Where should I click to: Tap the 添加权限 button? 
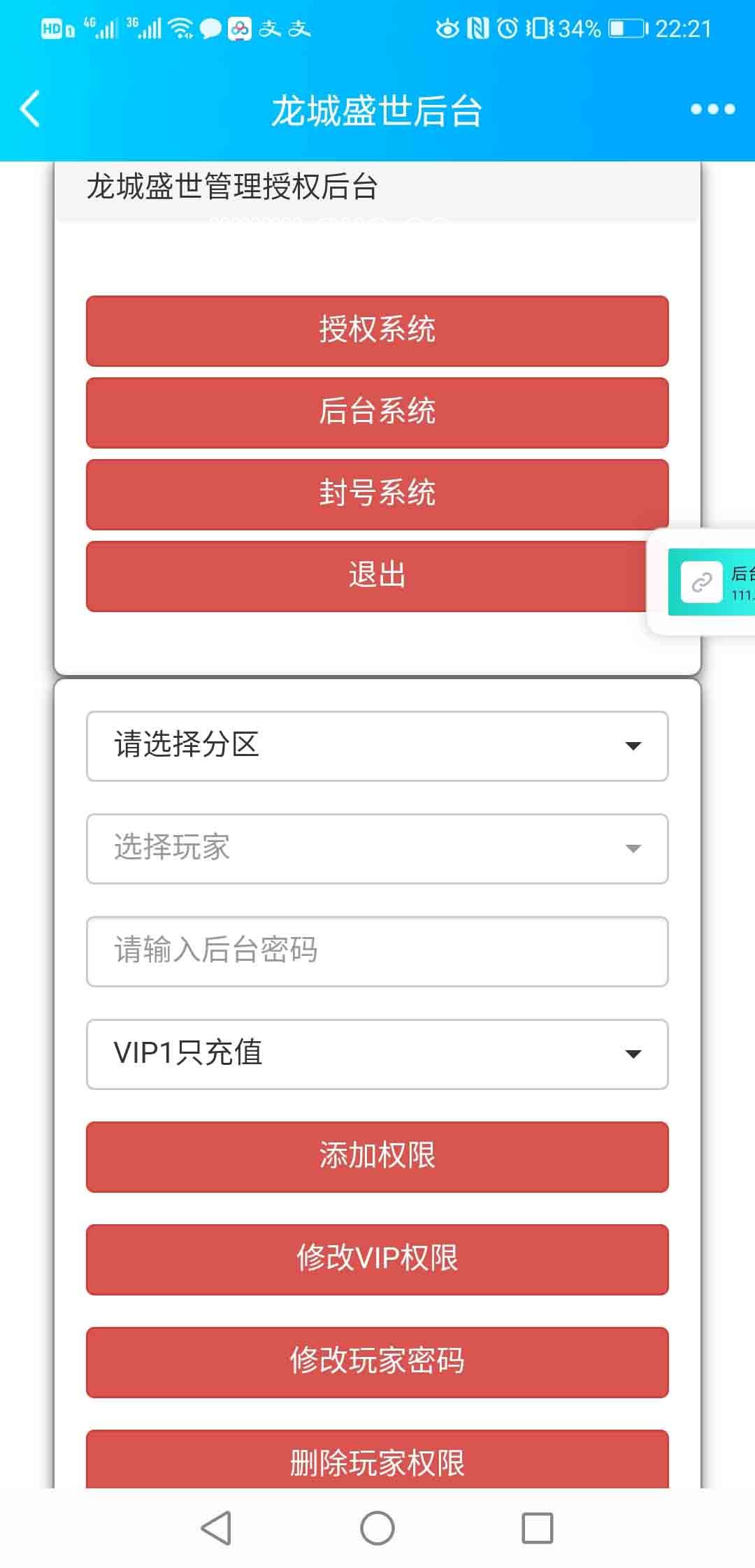(377, 1156)
